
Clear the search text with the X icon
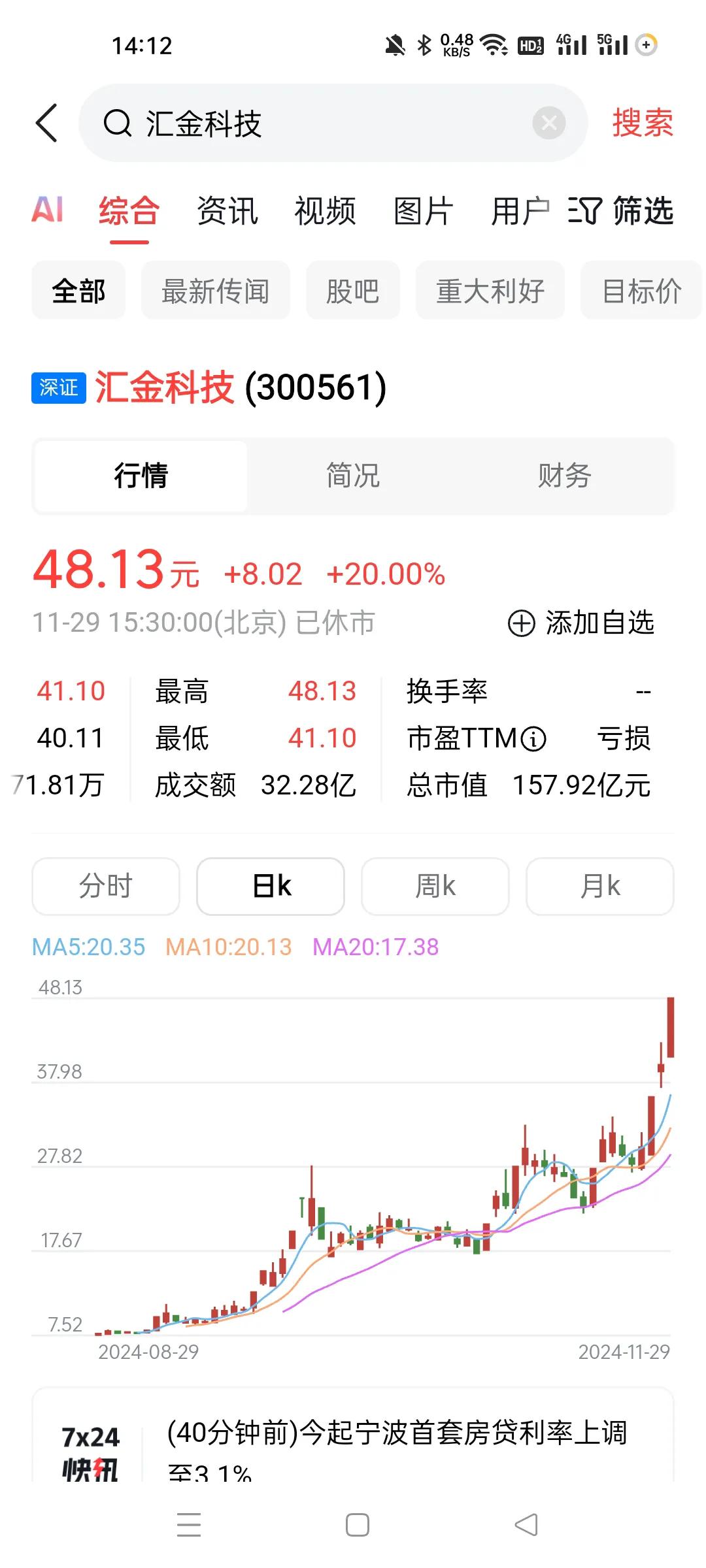pyautogui.click(x=548, y=123)
